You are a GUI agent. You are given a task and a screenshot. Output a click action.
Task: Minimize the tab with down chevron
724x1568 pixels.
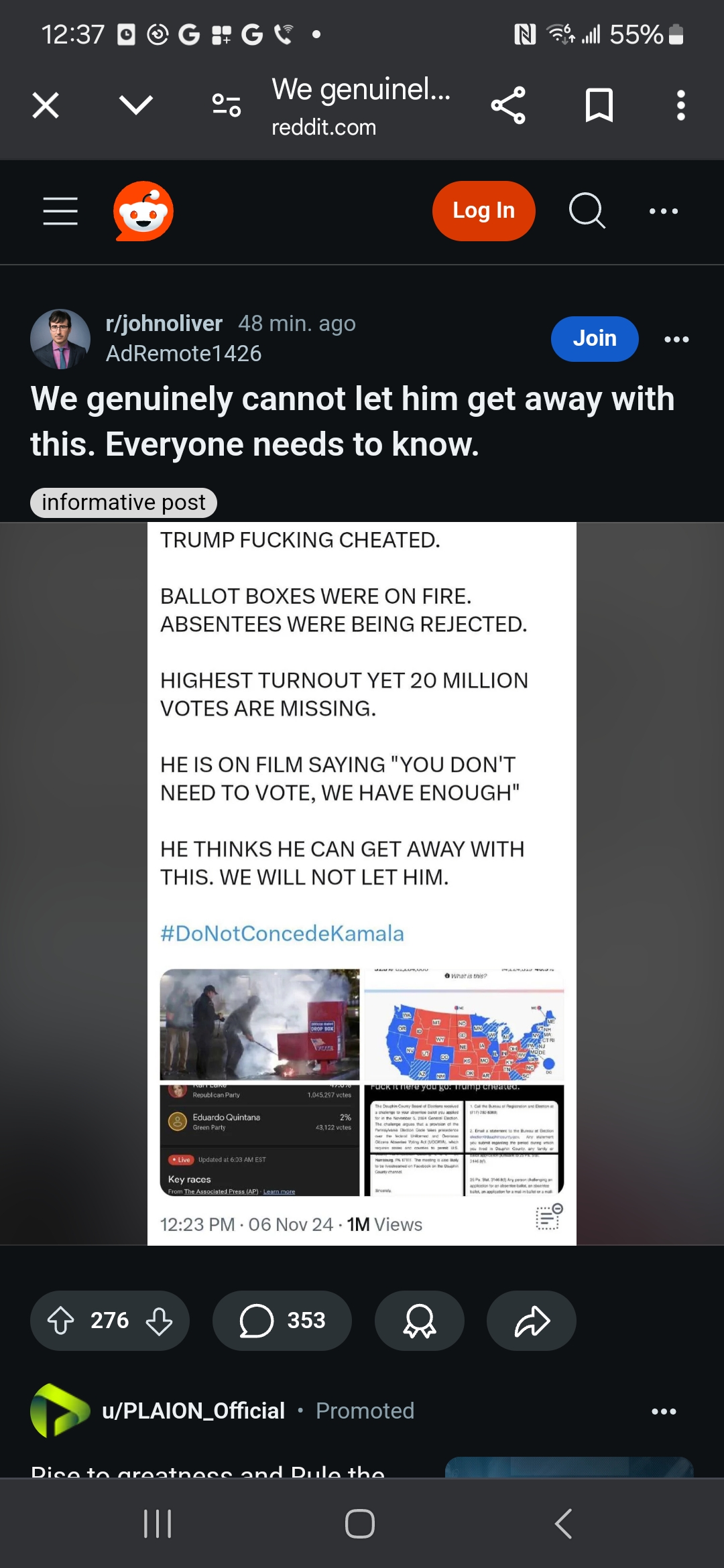point(136,105)
